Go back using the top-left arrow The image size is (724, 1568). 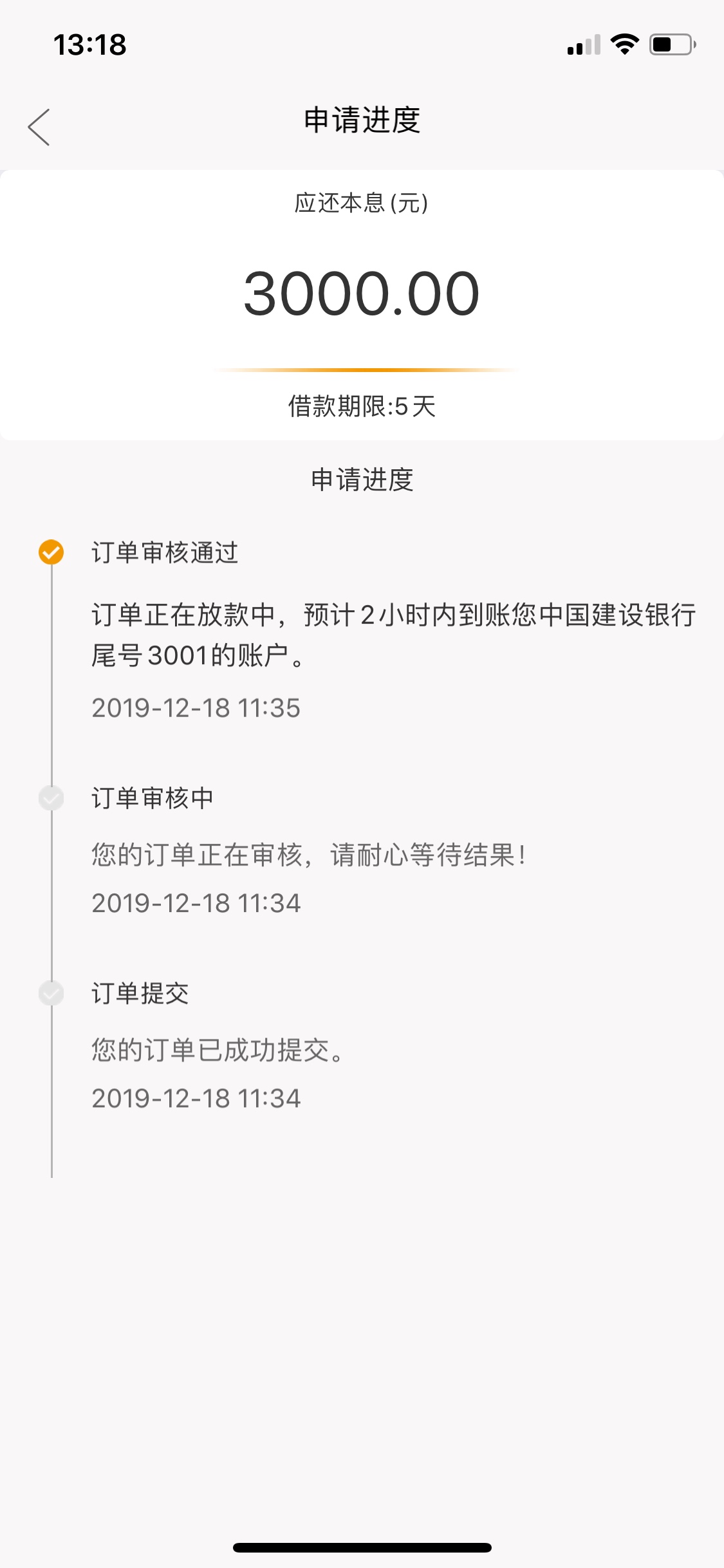[x=39, y=127]
